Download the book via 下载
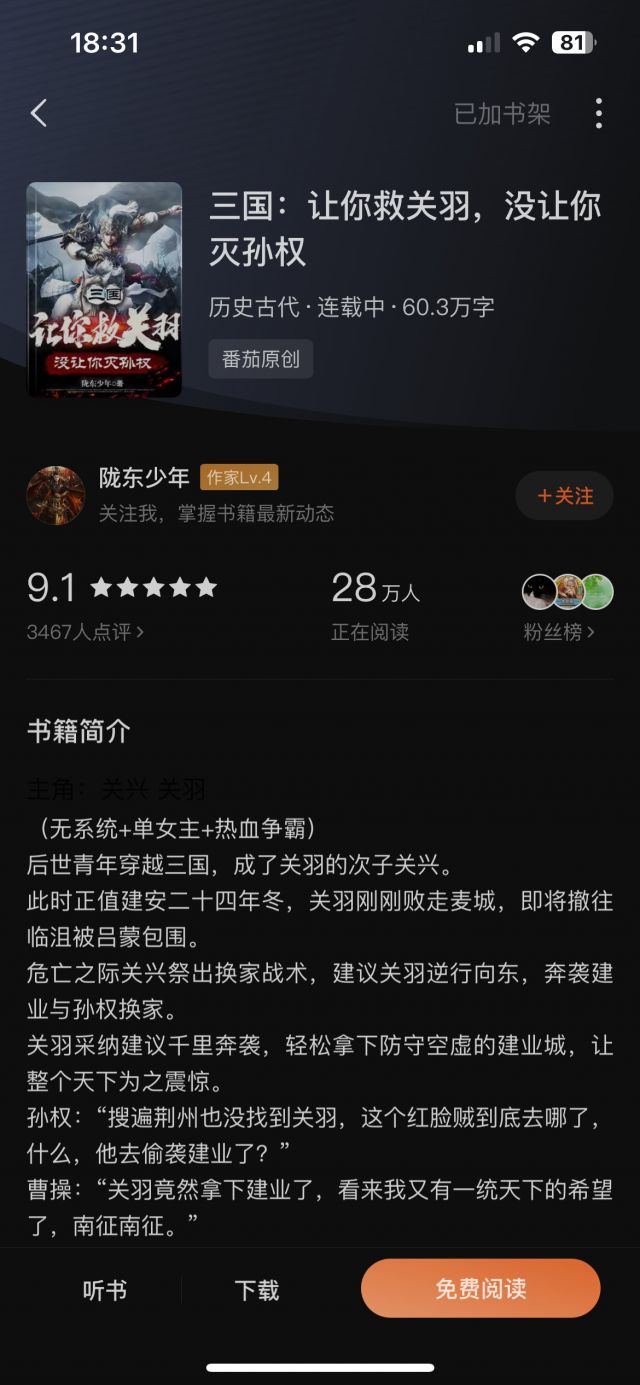 coord(257,1290)
